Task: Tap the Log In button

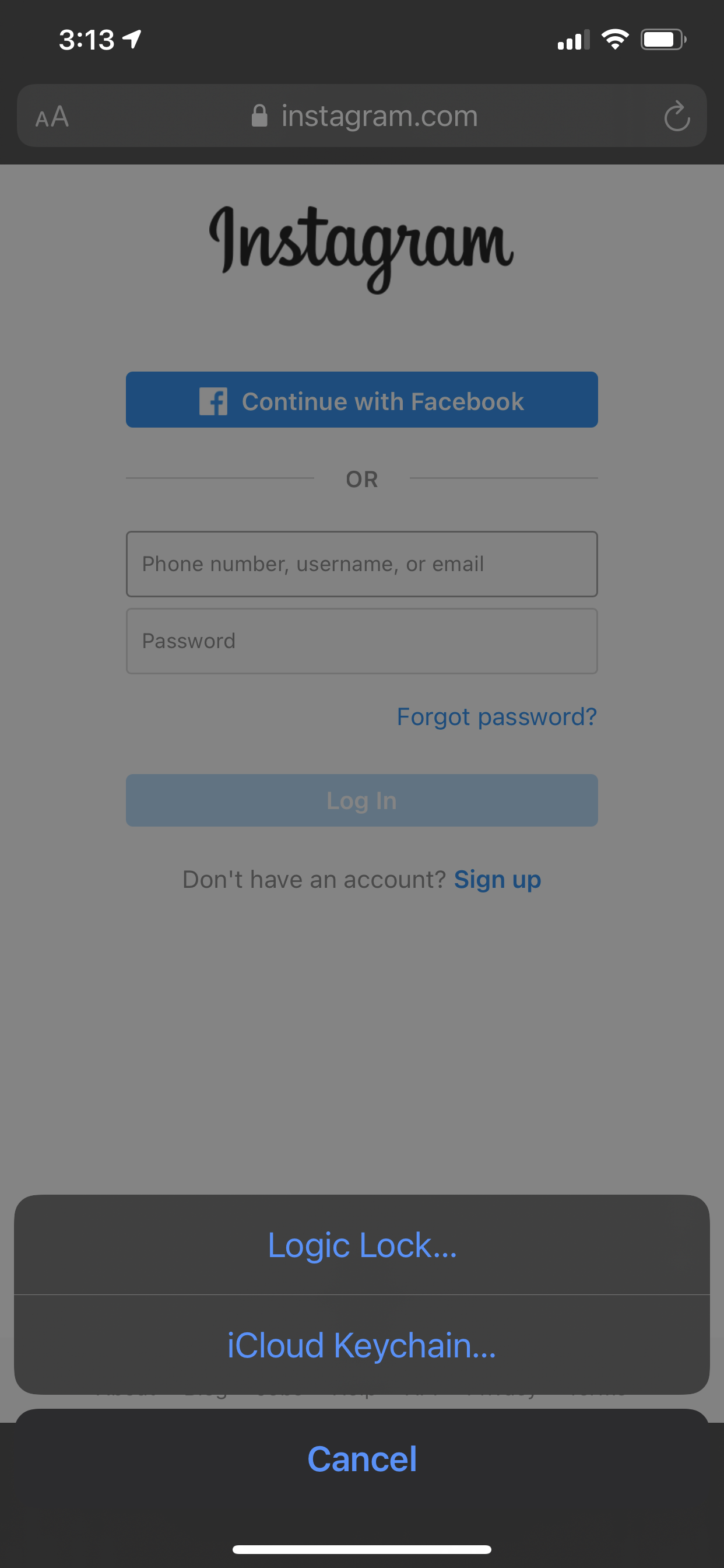Action: click(362, 800)
